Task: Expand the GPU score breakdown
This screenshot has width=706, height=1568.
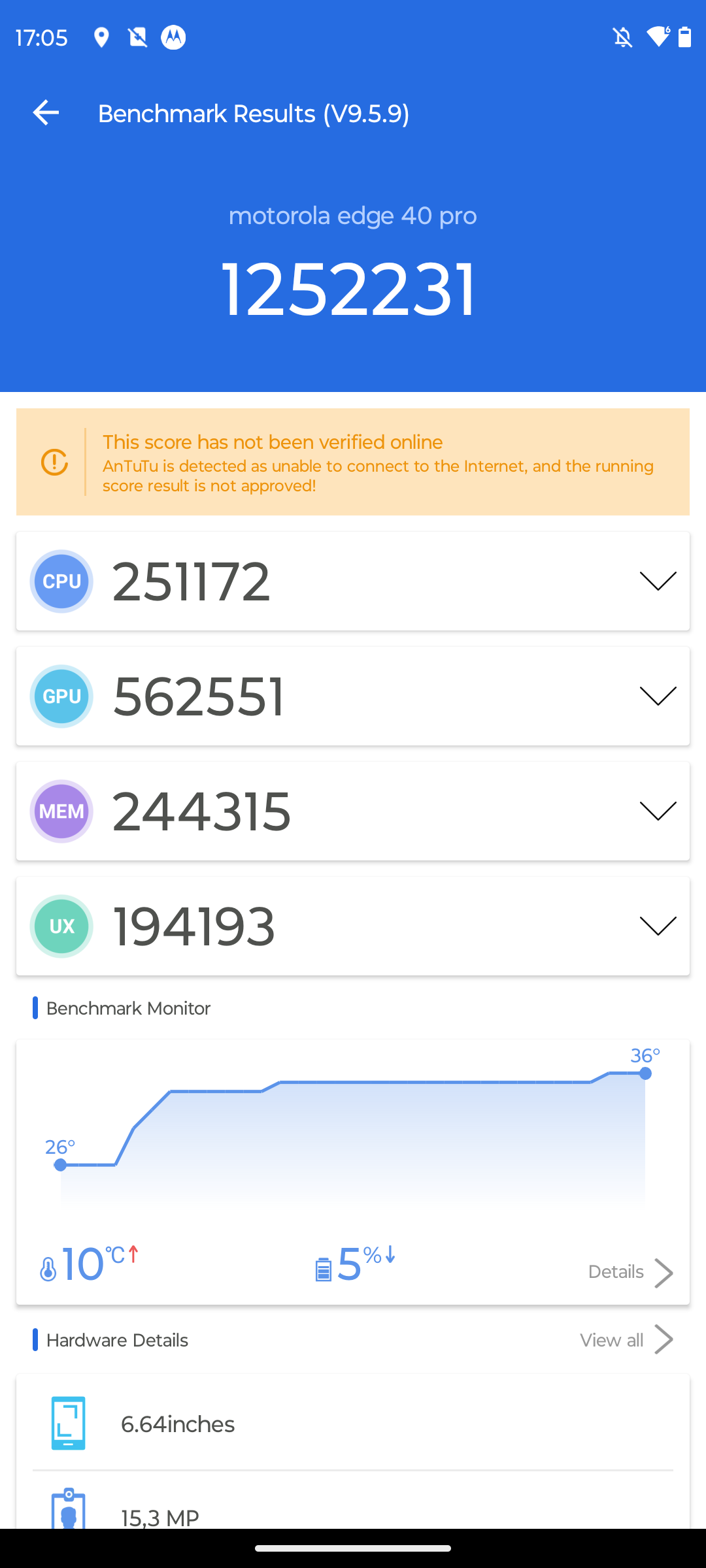Action: 658,696
